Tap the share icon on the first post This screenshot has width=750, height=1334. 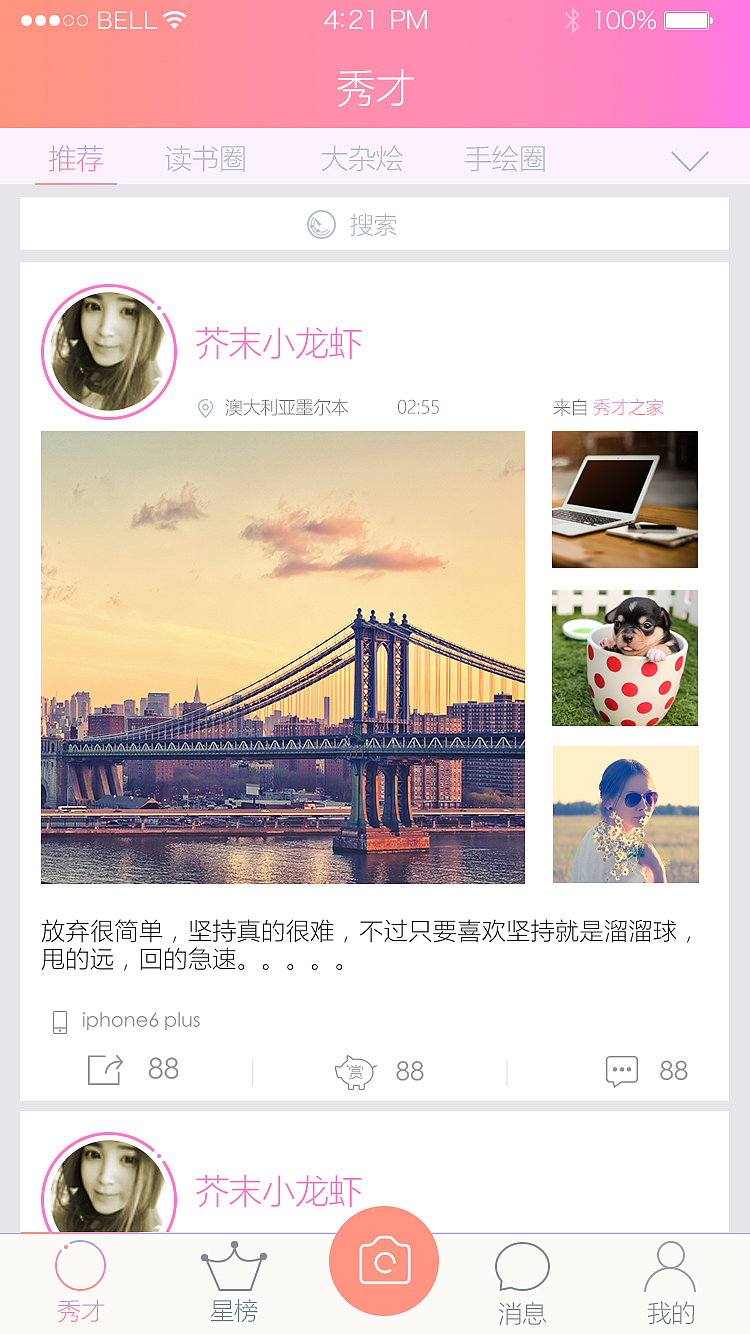(x=104, y=1069)
